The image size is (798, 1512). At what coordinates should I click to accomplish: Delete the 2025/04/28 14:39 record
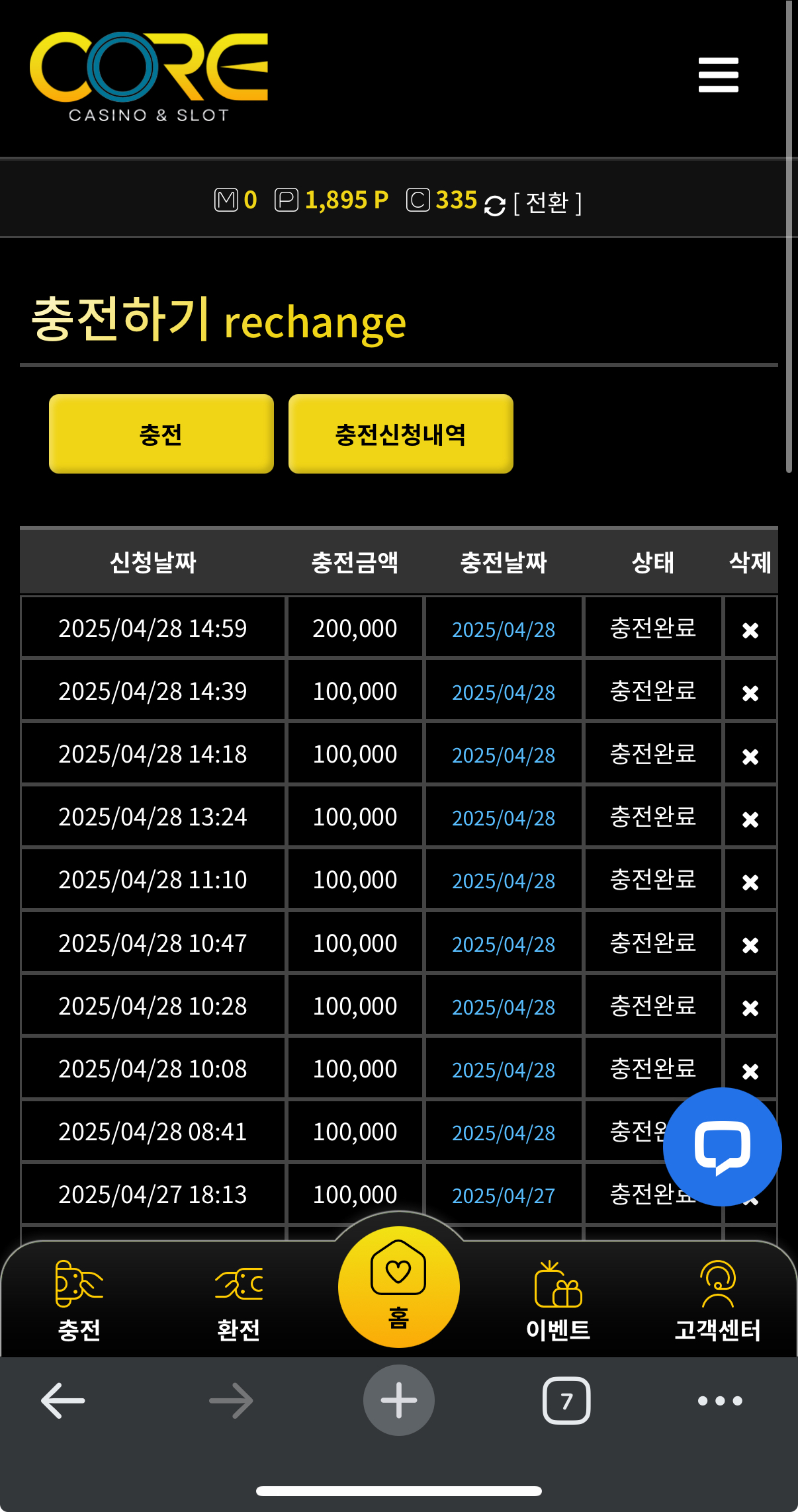click(750, 693)
